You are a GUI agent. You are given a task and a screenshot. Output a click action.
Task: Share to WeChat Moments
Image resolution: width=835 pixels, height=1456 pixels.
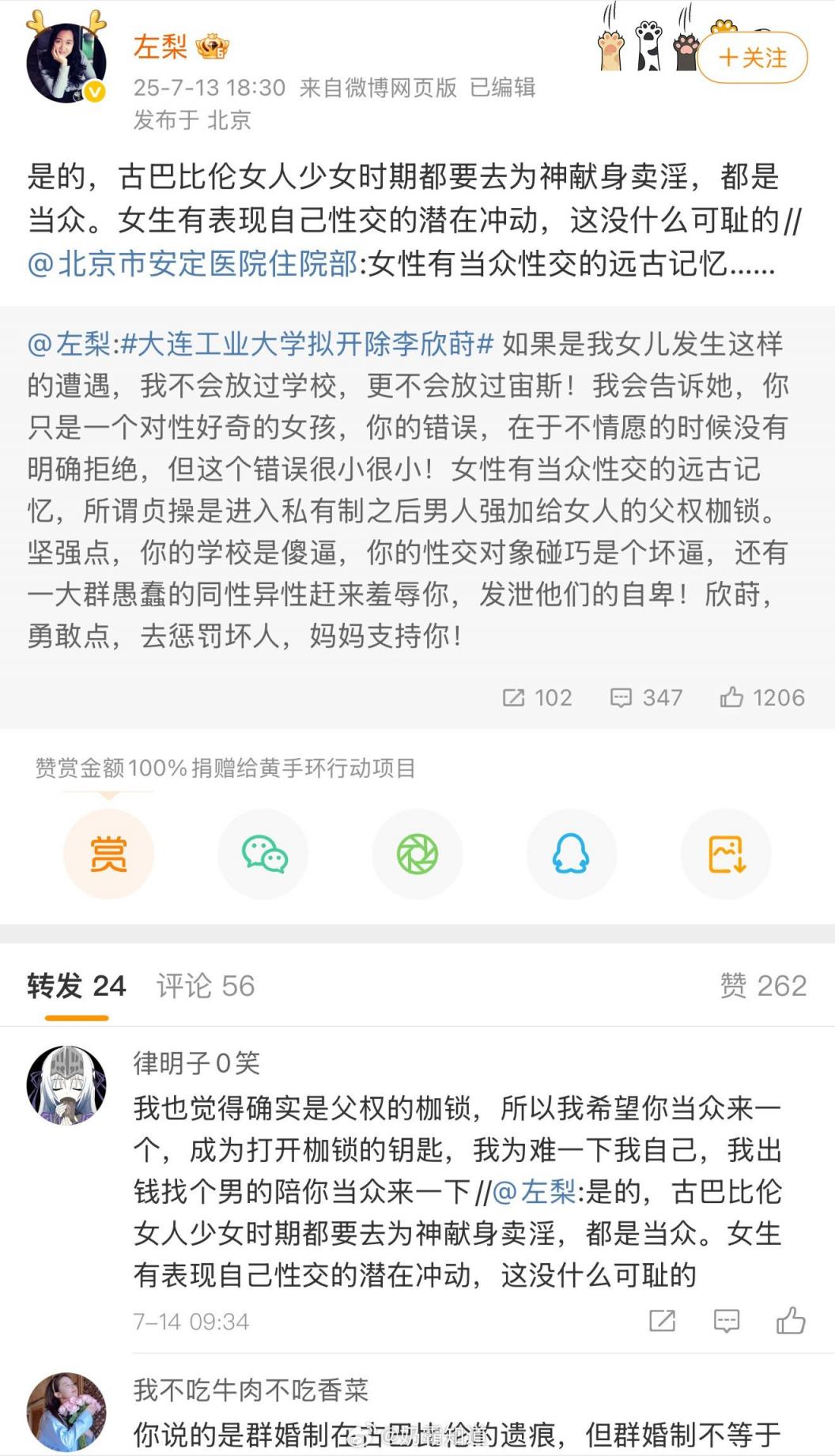417,854
